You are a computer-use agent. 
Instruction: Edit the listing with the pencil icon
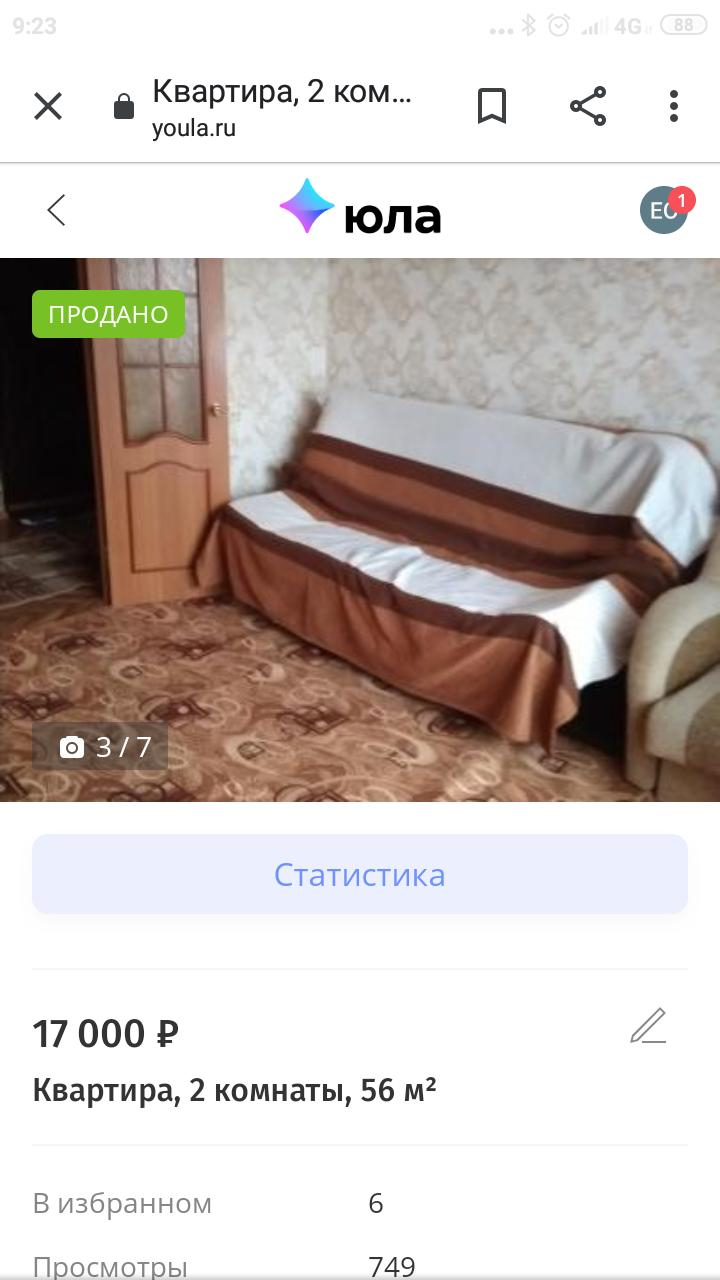point(648,1026)
